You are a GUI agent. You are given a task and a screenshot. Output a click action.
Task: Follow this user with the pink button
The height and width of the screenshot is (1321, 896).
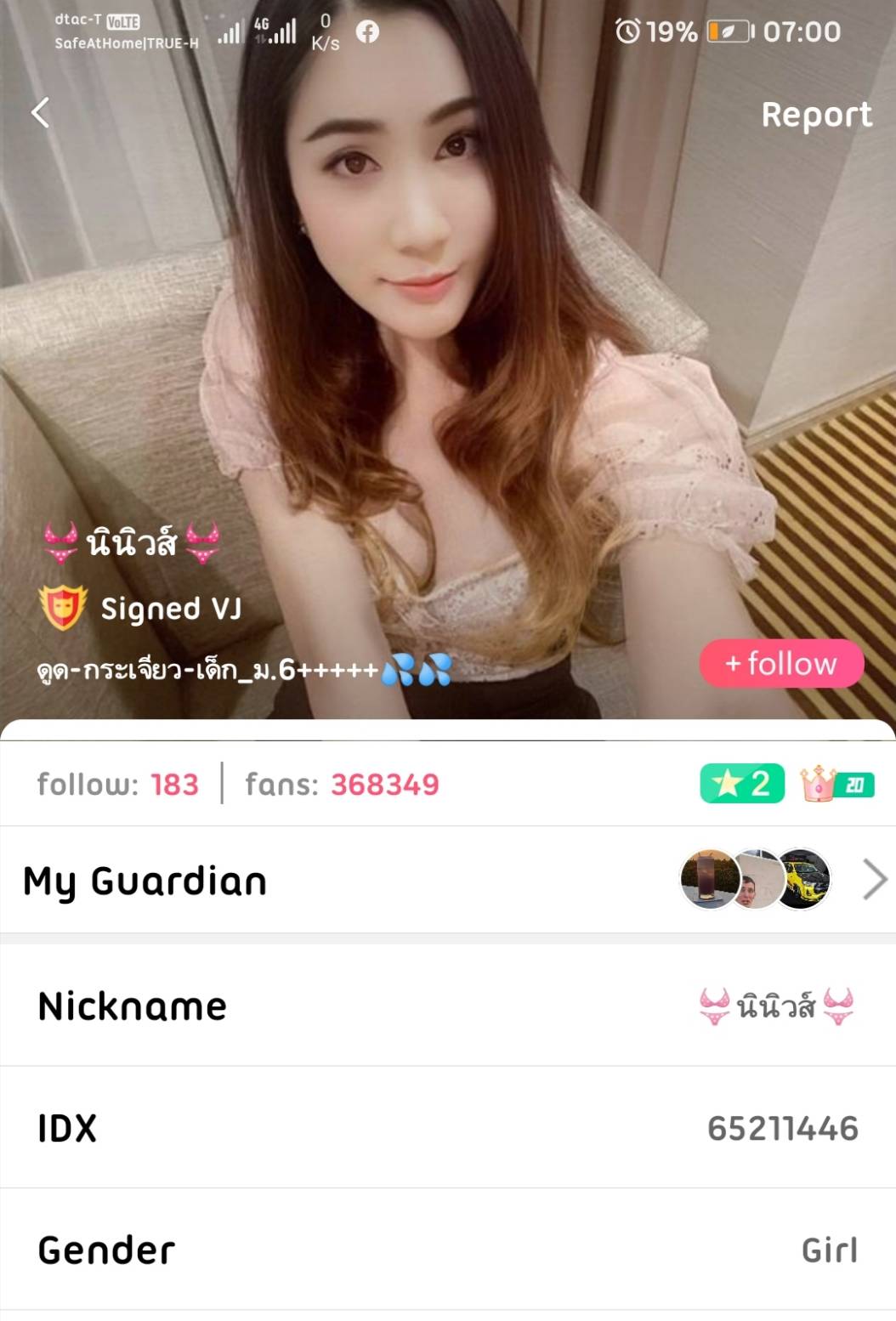781,663
